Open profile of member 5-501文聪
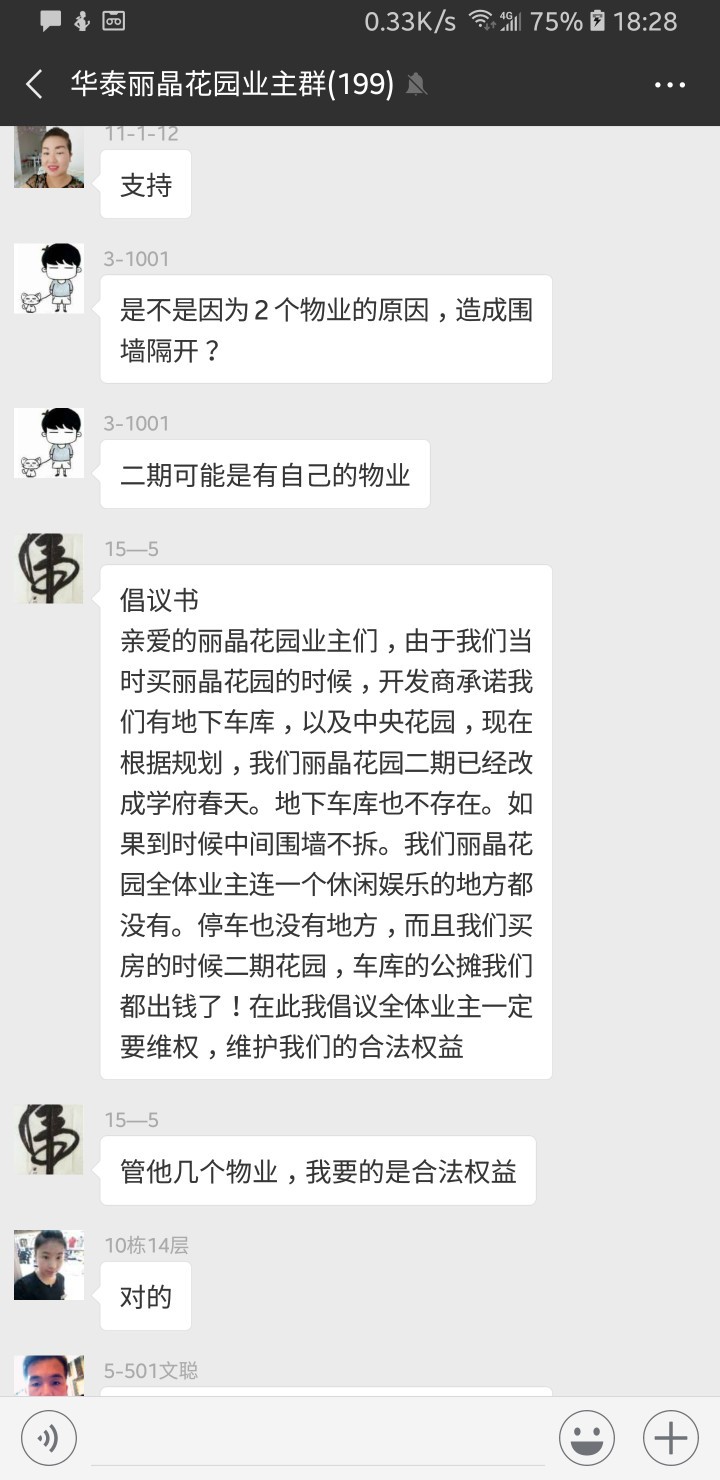Screen dimensions: 720x1480 point(48,1376)
